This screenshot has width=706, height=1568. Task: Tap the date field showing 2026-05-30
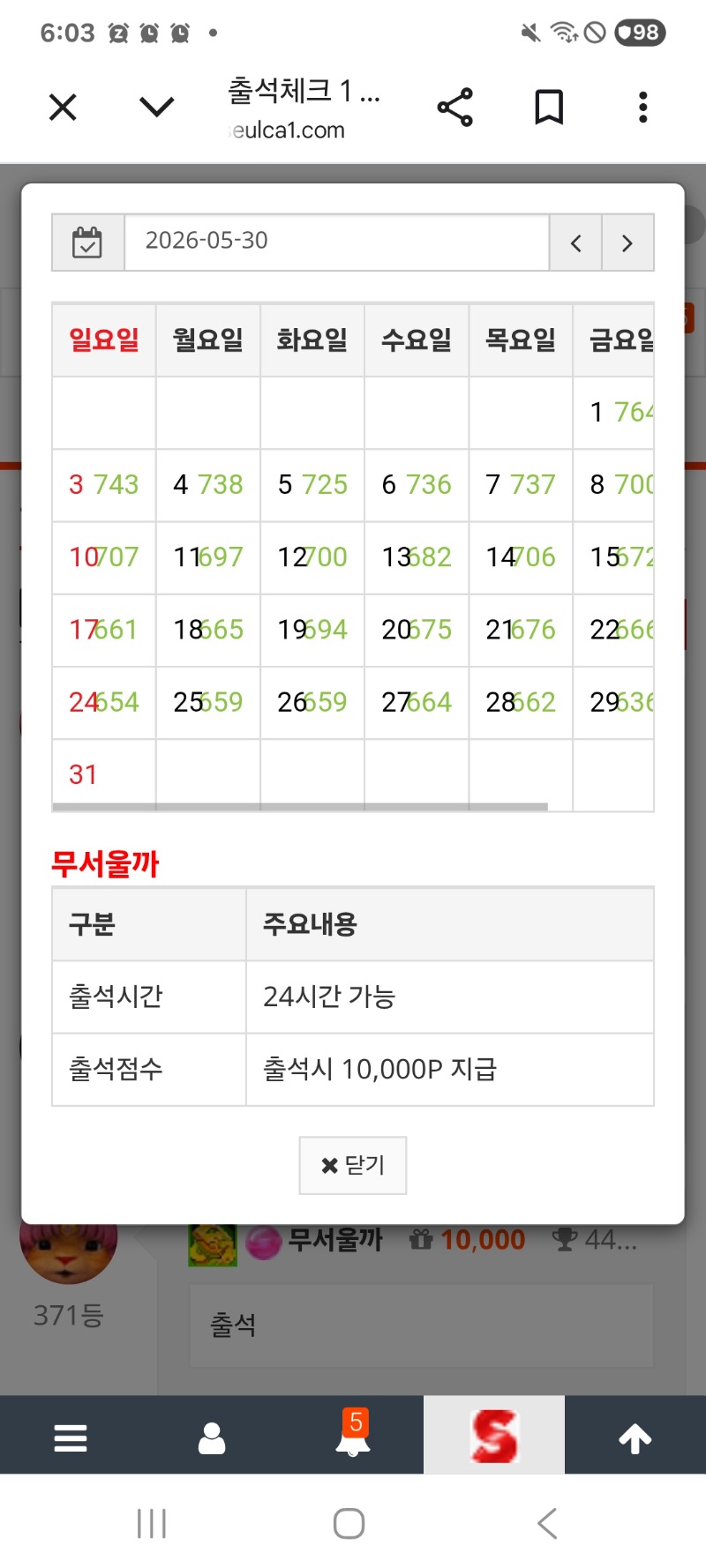click(x=337, y=242)
